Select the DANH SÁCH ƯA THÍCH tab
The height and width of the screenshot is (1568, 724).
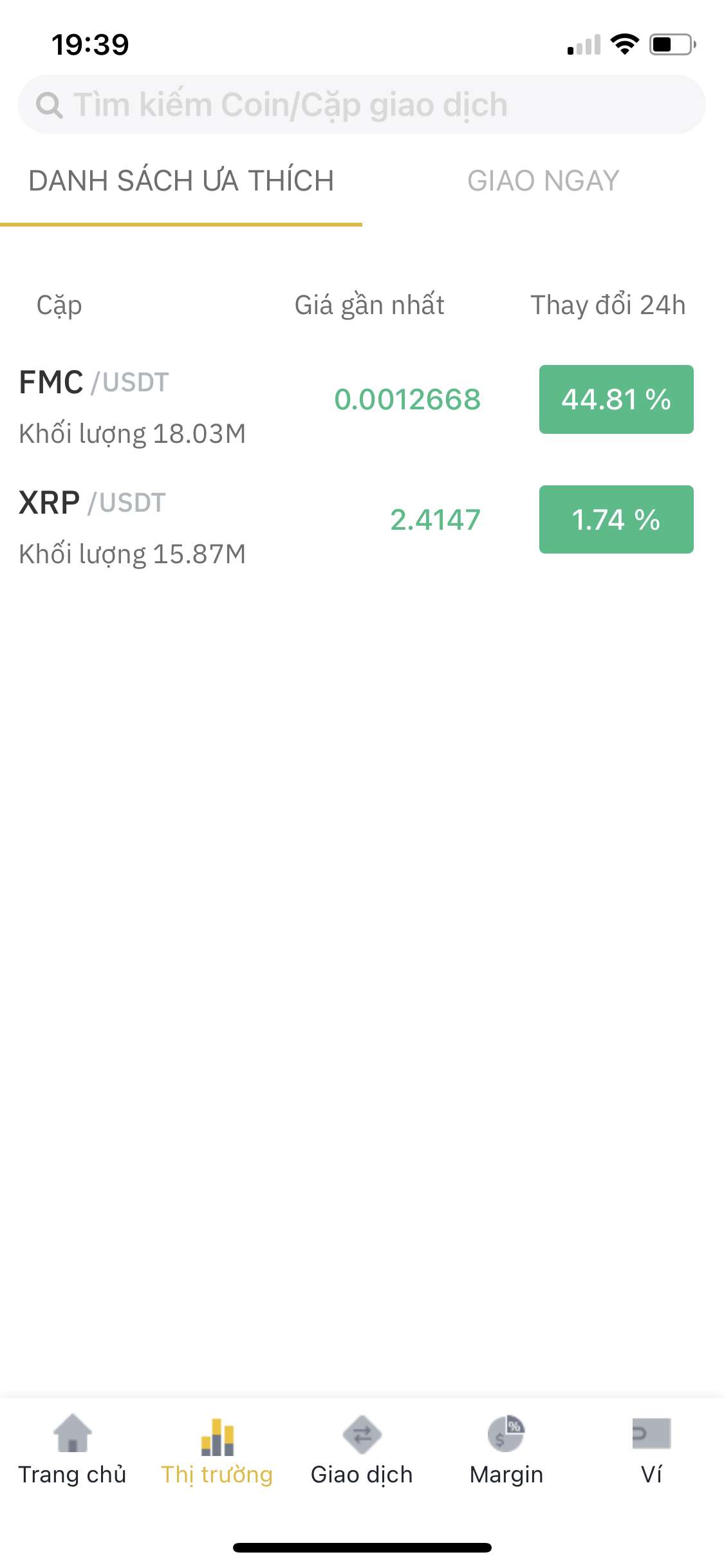point(181,181)
